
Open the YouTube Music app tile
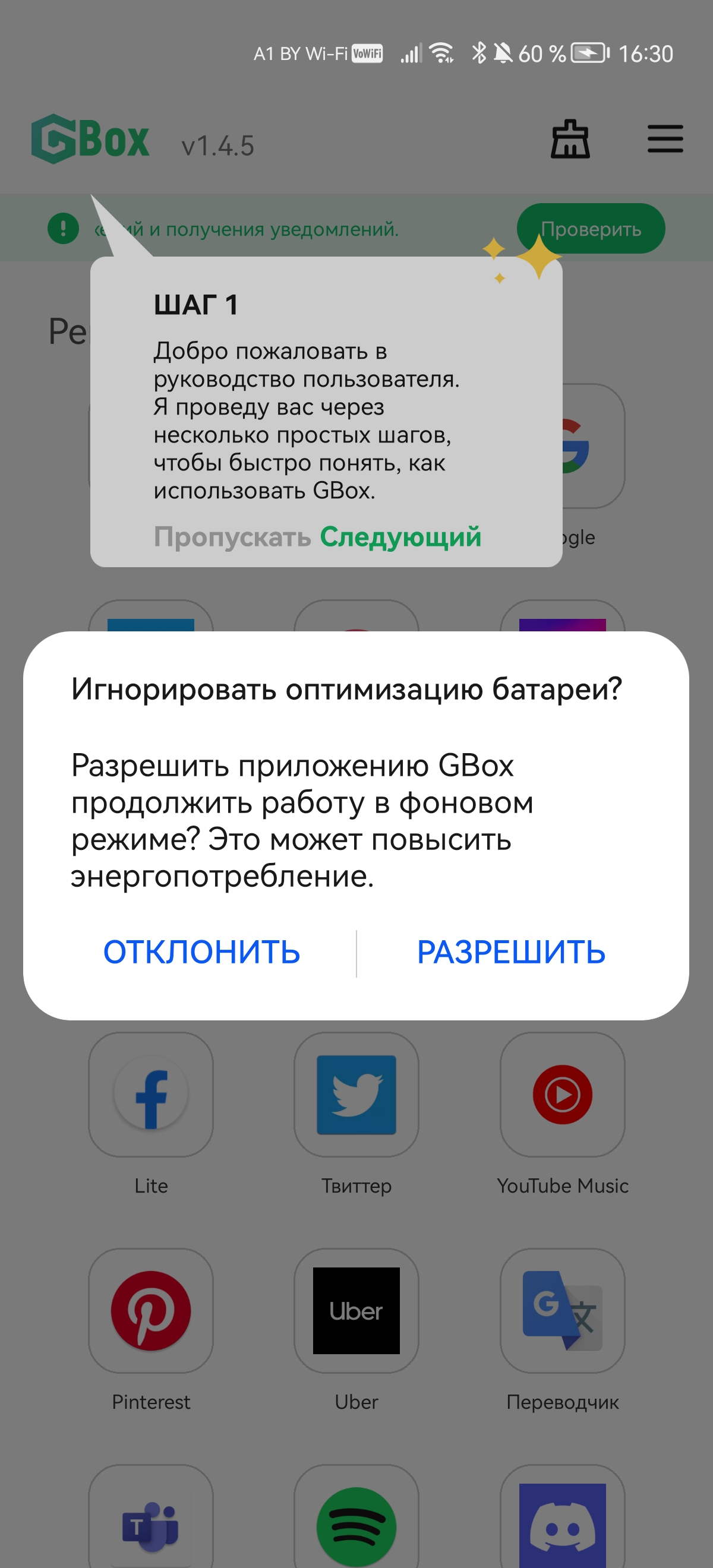tap(562, 1095)
